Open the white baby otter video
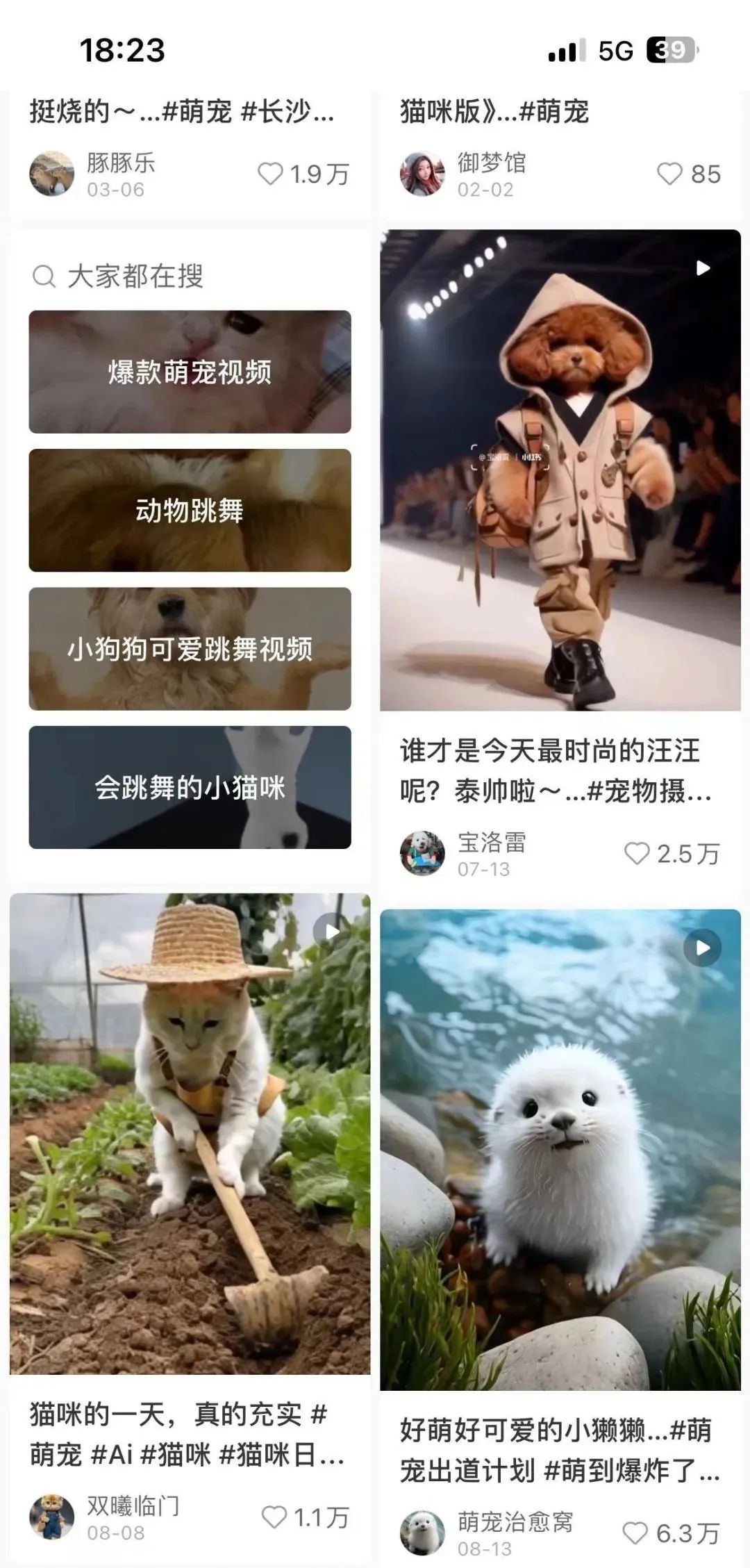The image size is (750, 1568). (x=560, y=1149)
